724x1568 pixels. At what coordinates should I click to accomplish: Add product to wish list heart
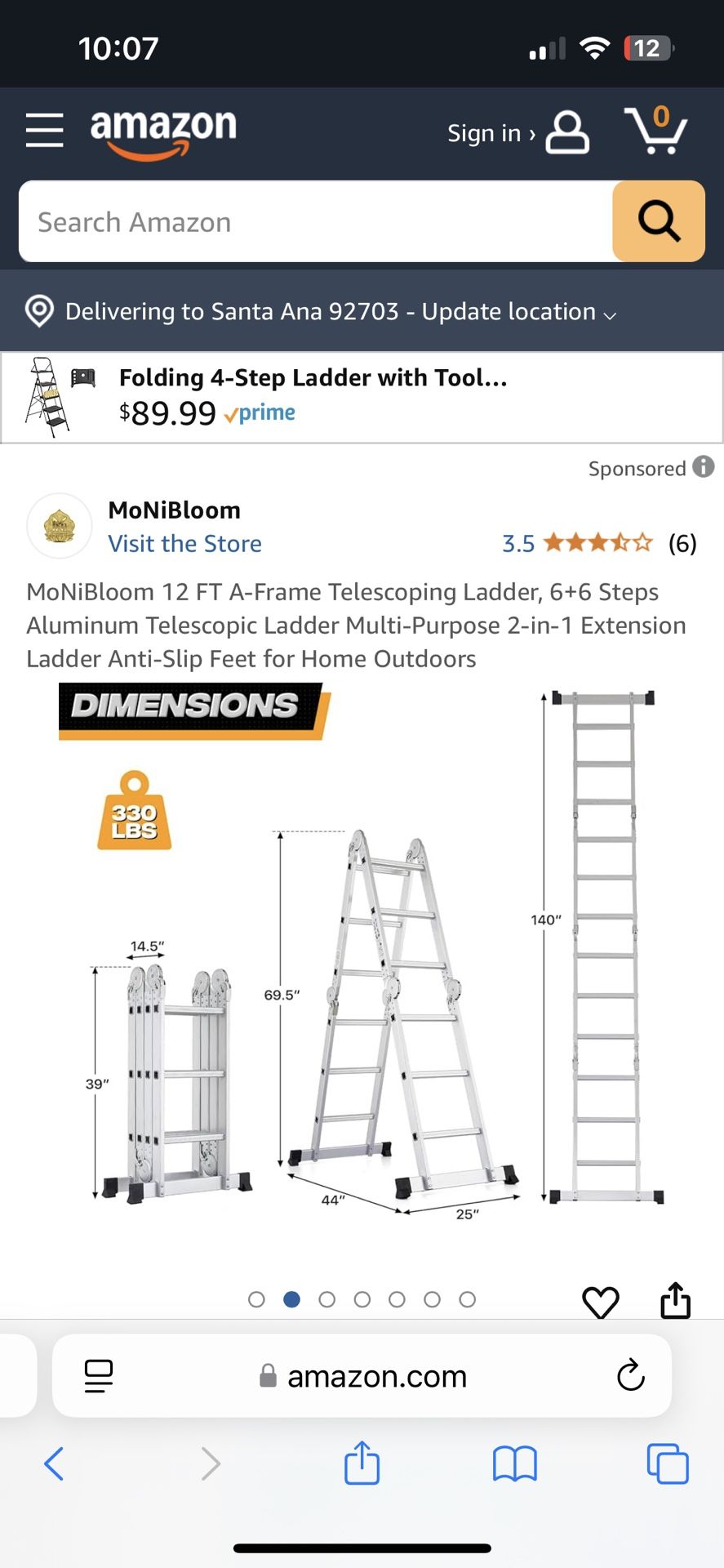[x=600, y=1302]
